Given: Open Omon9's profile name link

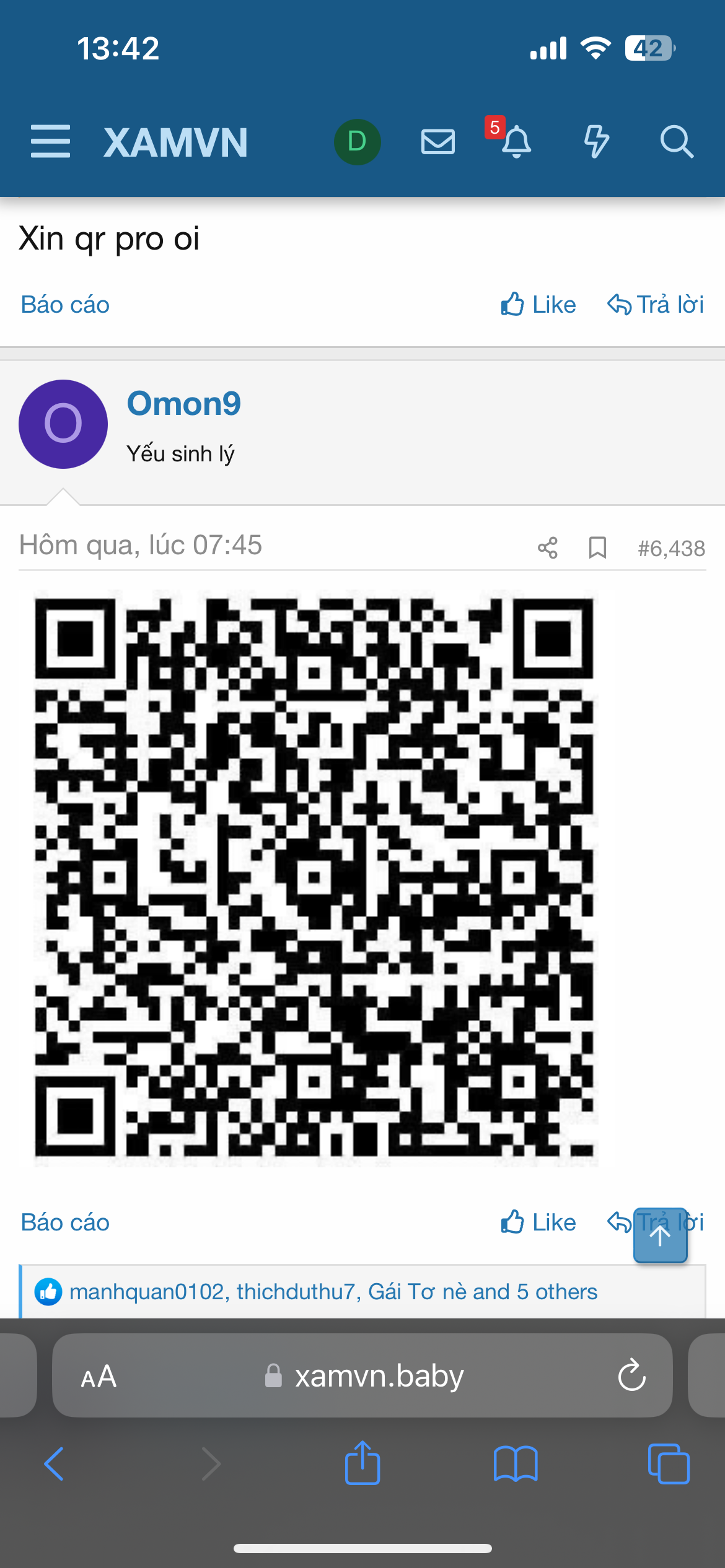Looking at the screenshot, I should point(183,404).
